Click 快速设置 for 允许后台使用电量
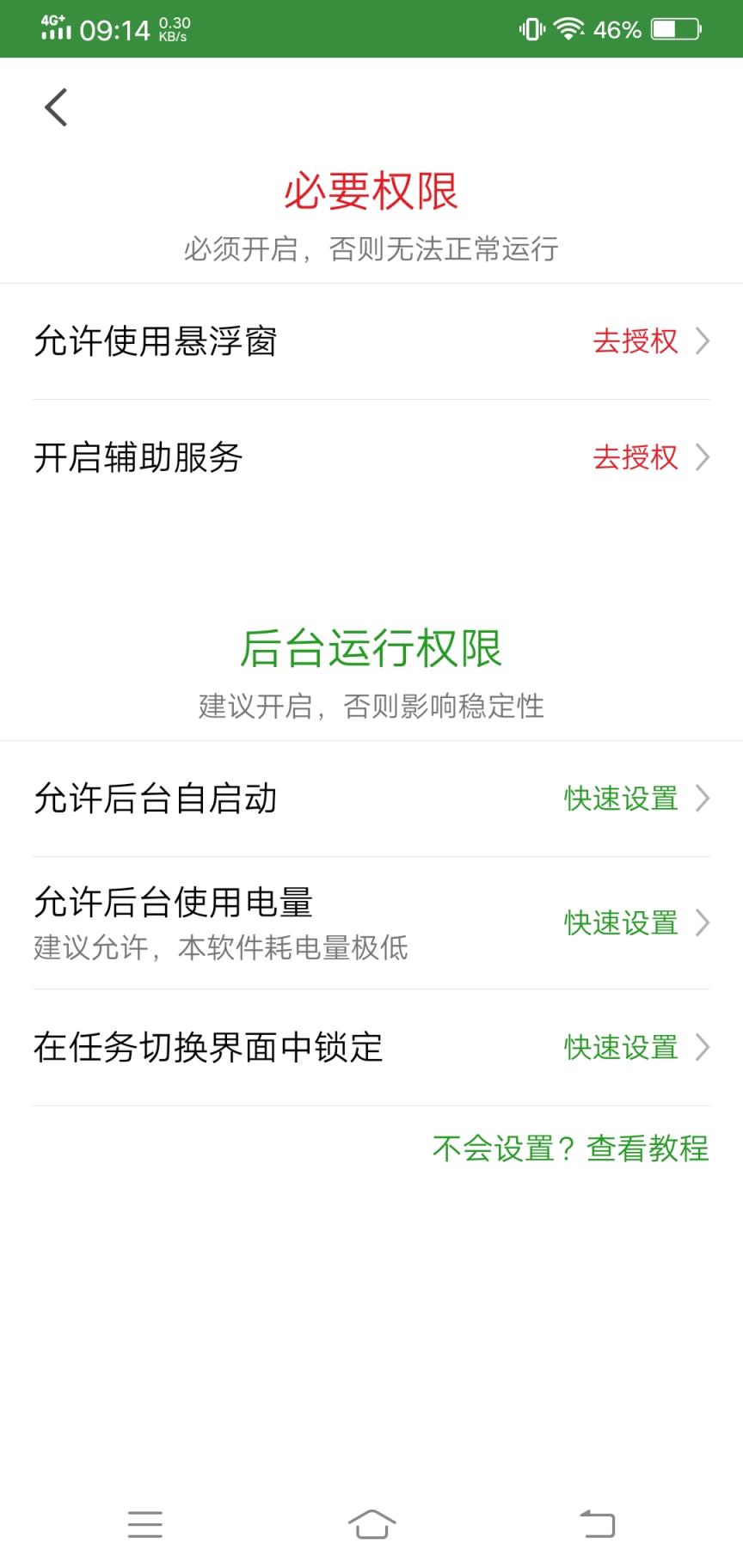The width and height of the screenshot is (743, 1568). [x=619, y=924]
